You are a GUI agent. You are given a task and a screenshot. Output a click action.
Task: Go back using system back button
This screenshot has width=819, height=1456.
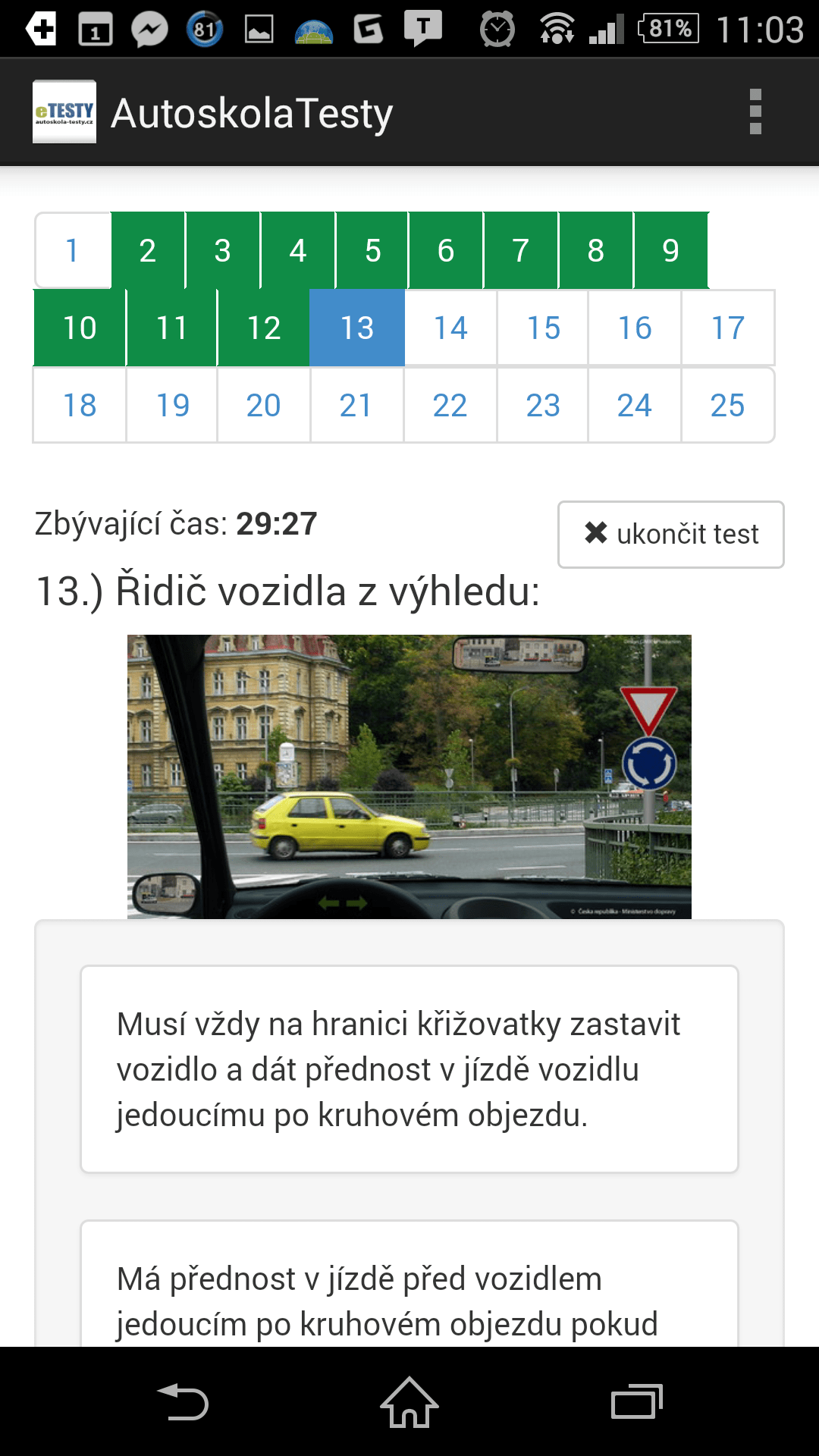(x=182, y=1401)
